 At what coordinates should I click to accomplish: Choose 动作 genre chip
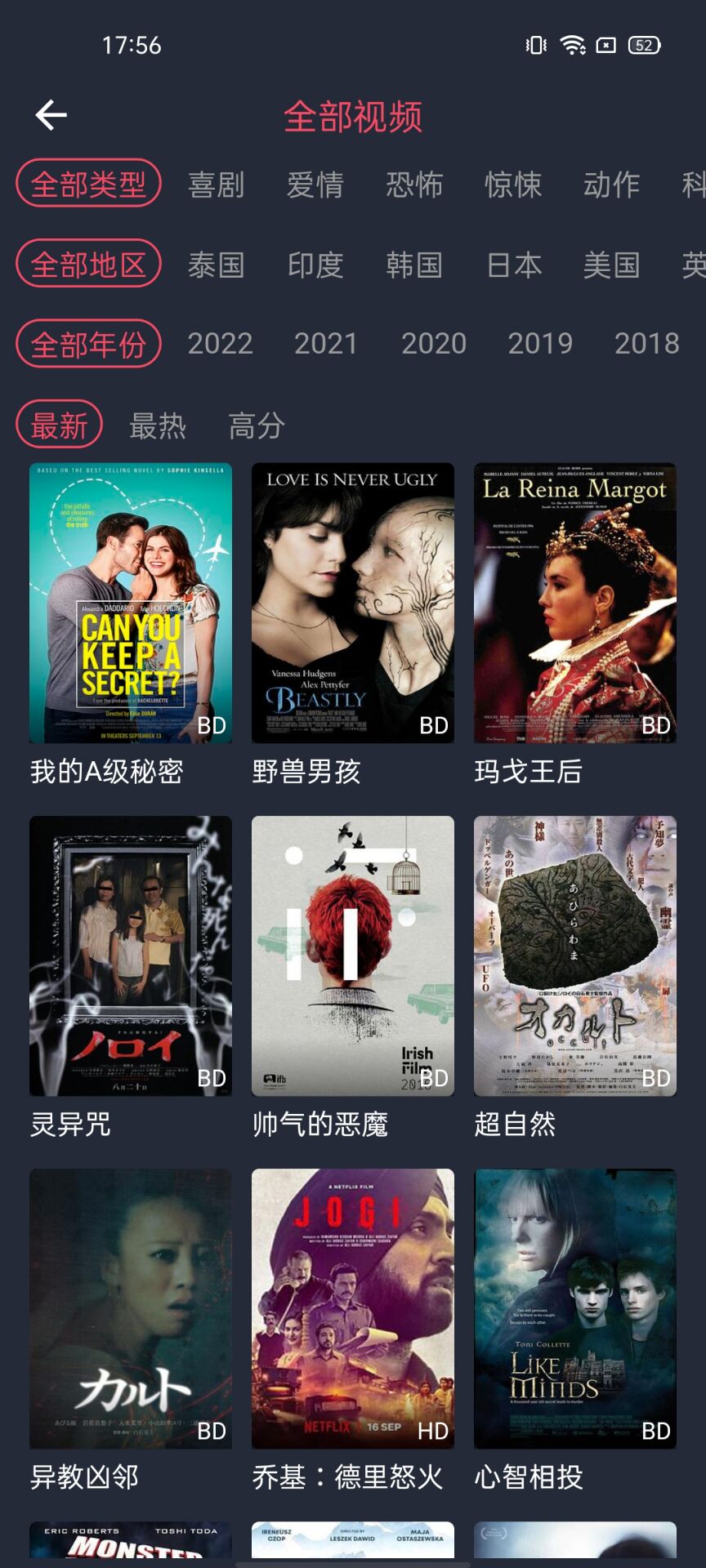point(611,185)
